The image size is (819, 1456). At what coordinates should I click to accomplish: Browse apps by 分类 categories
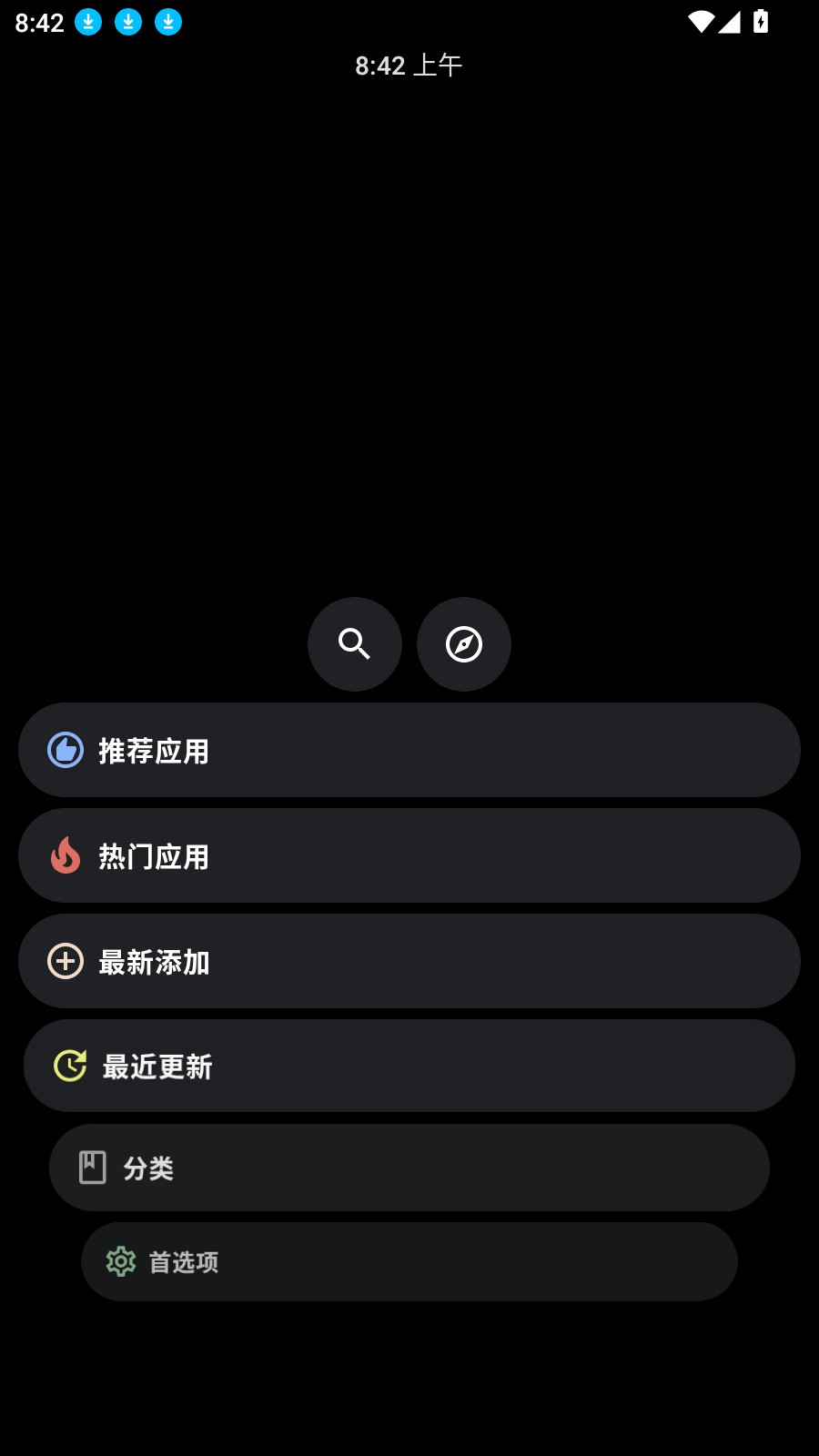coord(409,1167)
